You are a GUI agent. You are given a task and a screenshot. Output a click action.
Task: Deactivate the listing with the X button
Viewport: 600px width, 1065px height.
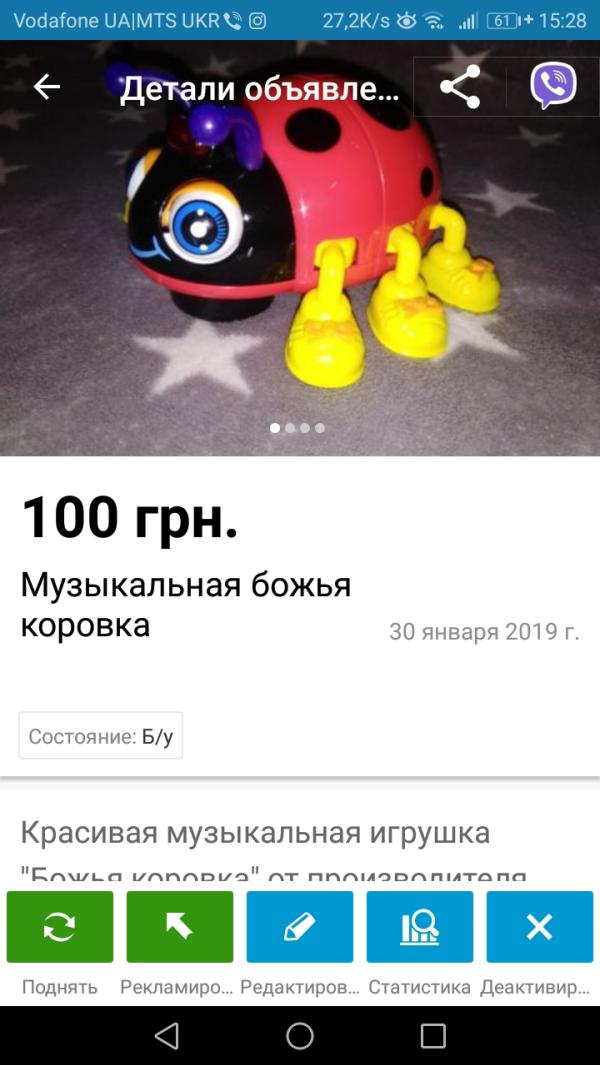pos(539,927)
